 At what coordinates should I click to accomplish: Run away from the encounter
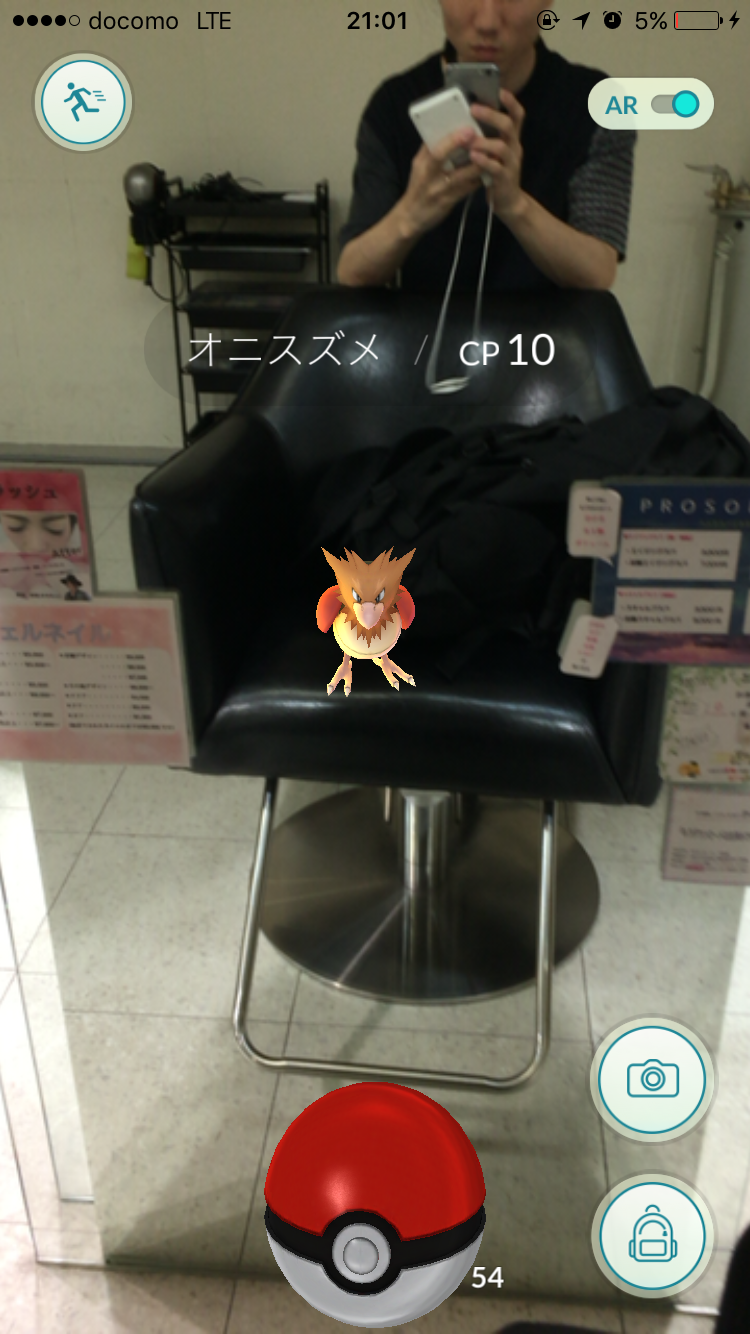[x=84, y=102]
